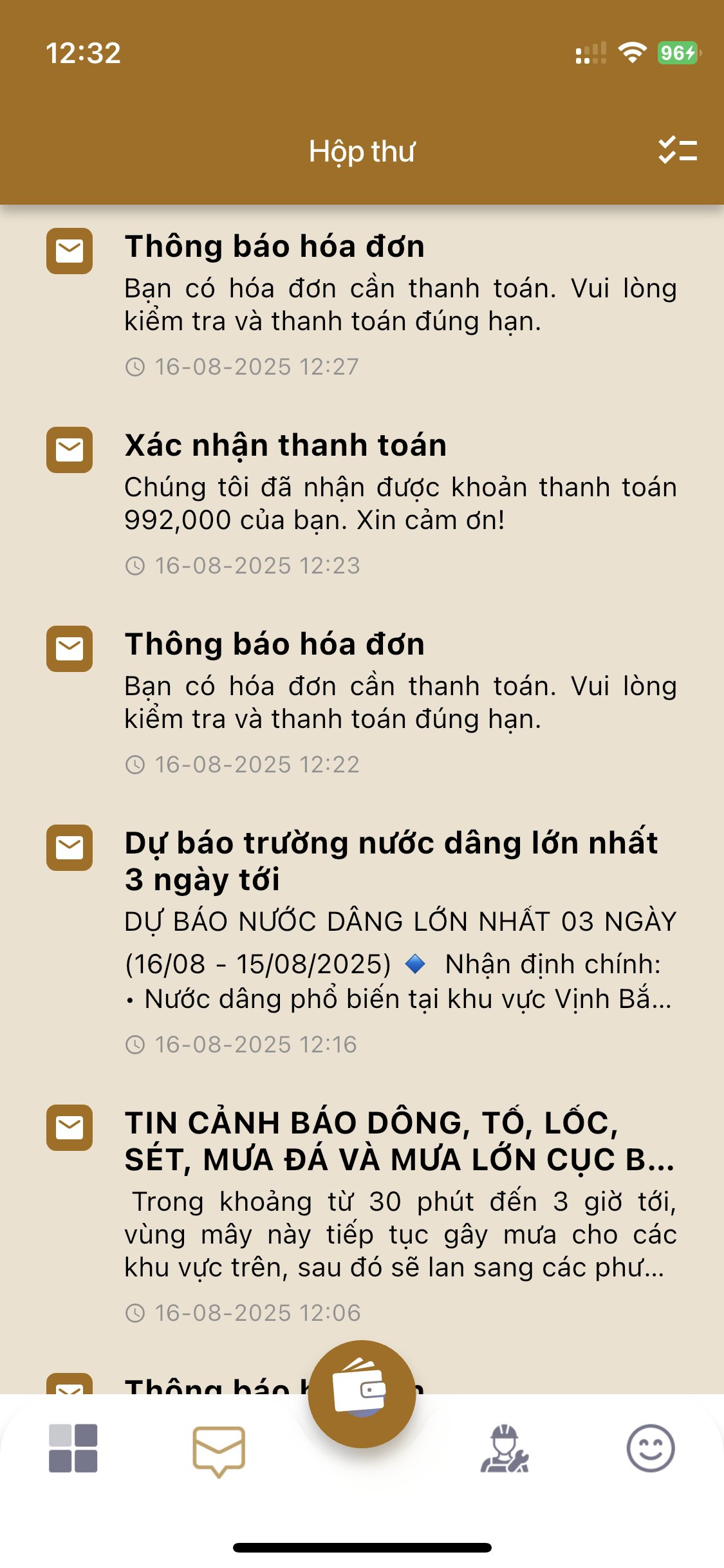Tap the floating wallet button
The height and width of the screenshot is (1568, 724).
362,1394
